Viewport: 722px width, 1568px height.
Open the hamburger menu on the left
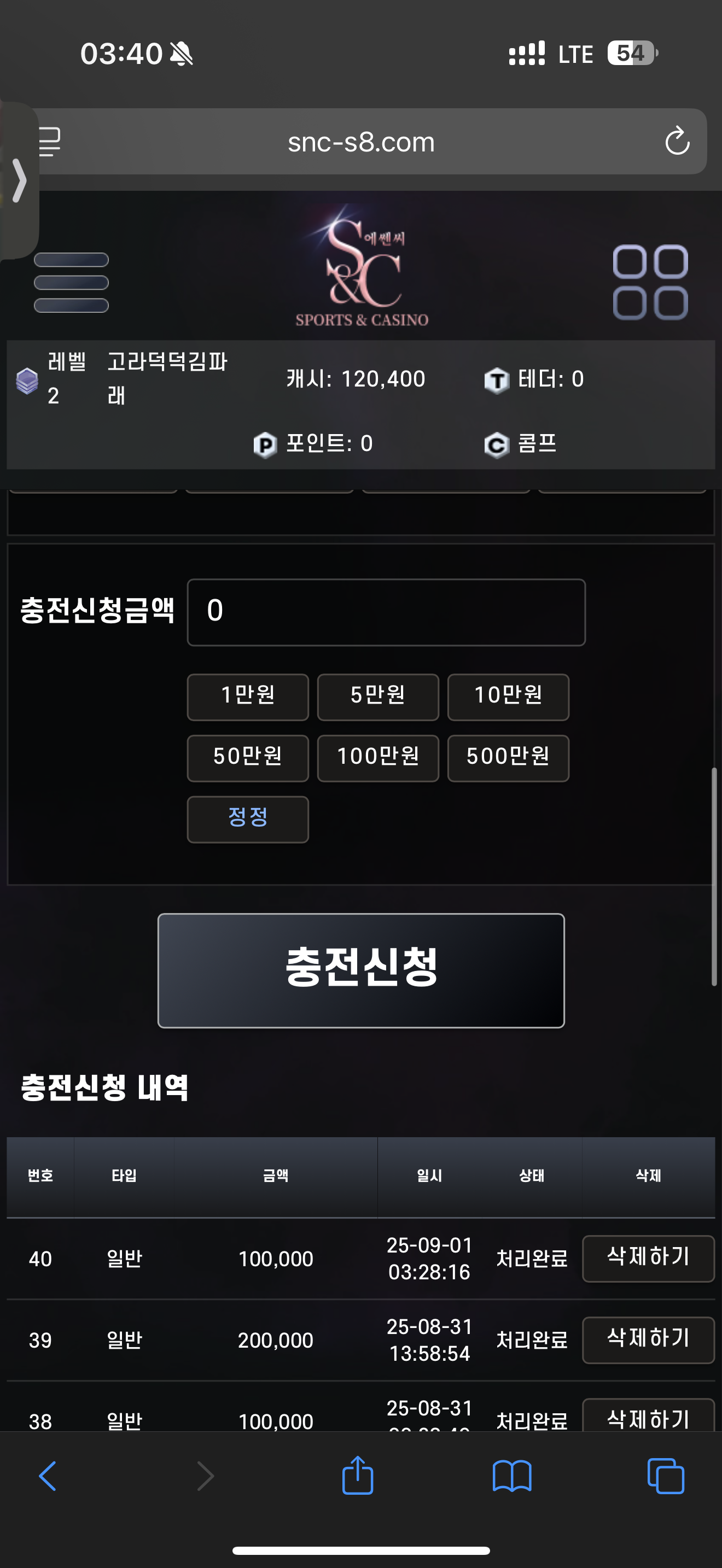click(x=71, y=283)
